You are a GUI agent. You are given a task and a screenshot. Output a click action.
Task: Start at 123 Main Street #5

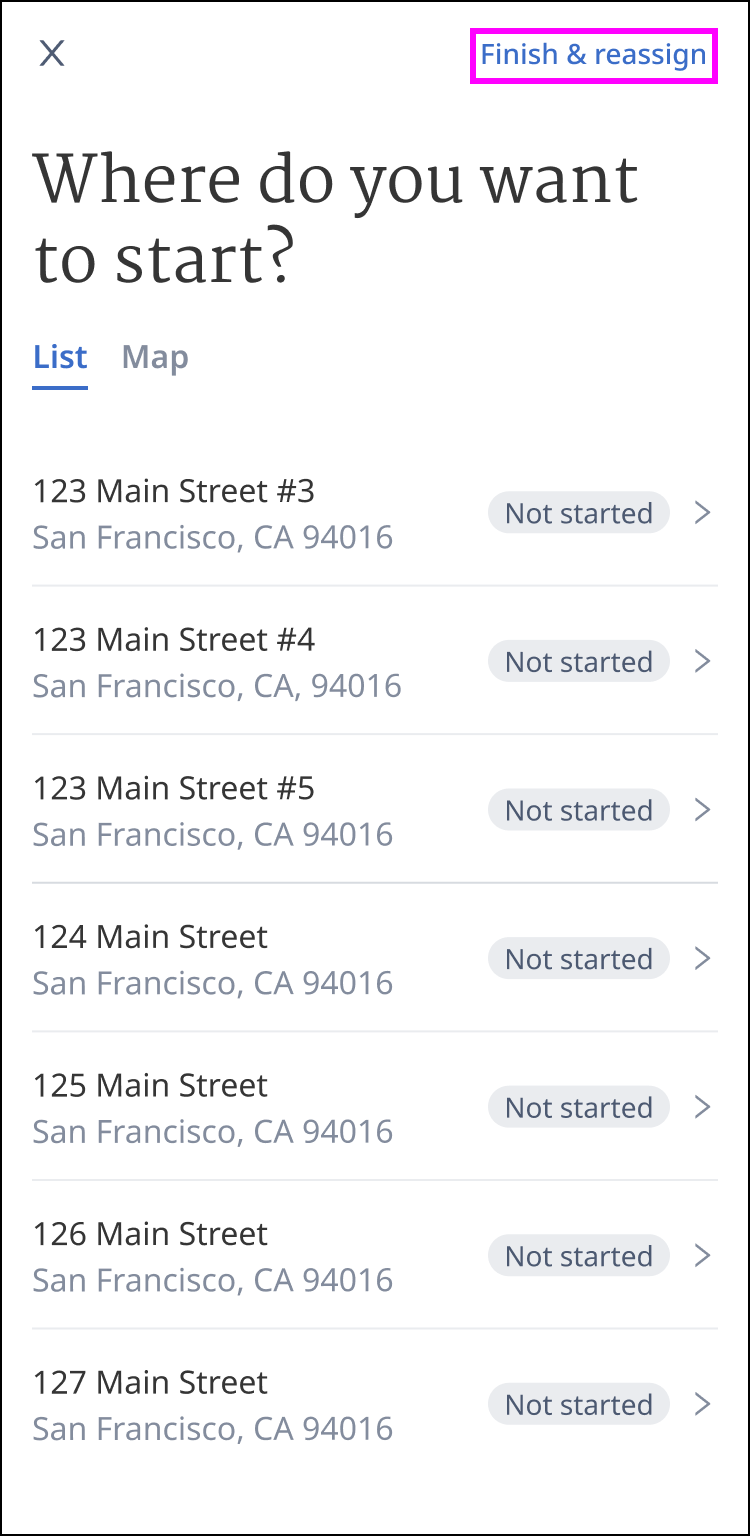pyautogui.click(x=374, y=810)
